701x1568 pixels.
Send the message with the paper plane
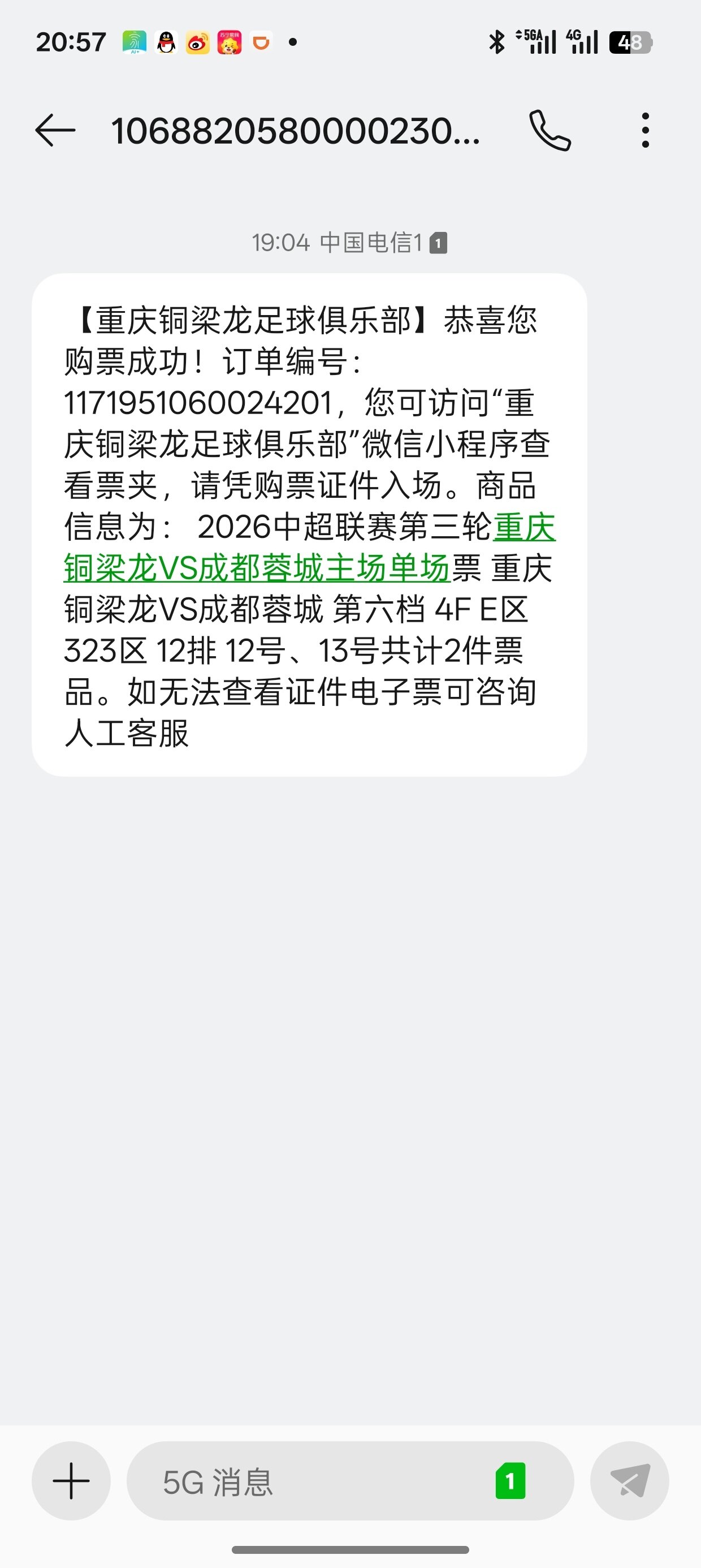click(629, 1480)
